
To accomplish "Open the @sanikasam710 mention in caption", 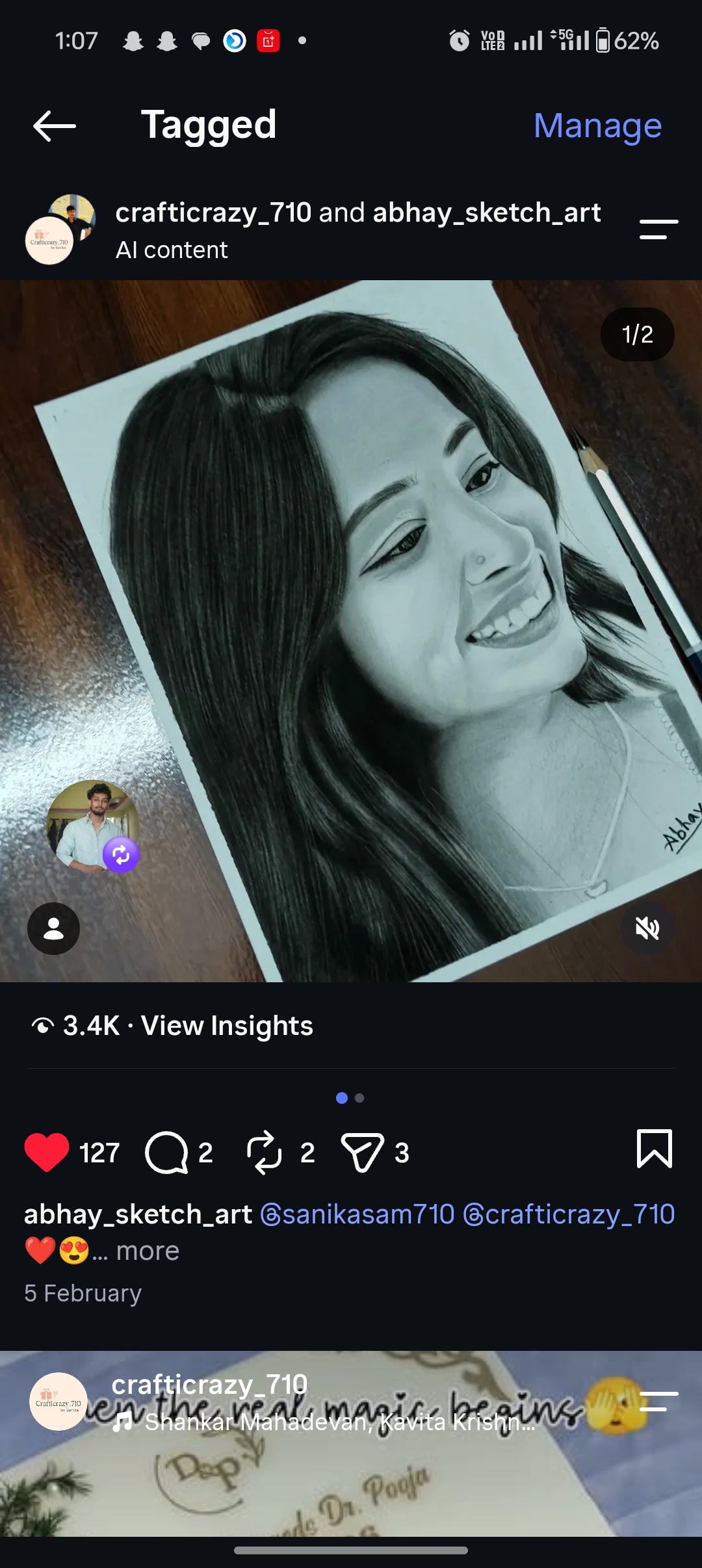I will (x=357, y=1214).
